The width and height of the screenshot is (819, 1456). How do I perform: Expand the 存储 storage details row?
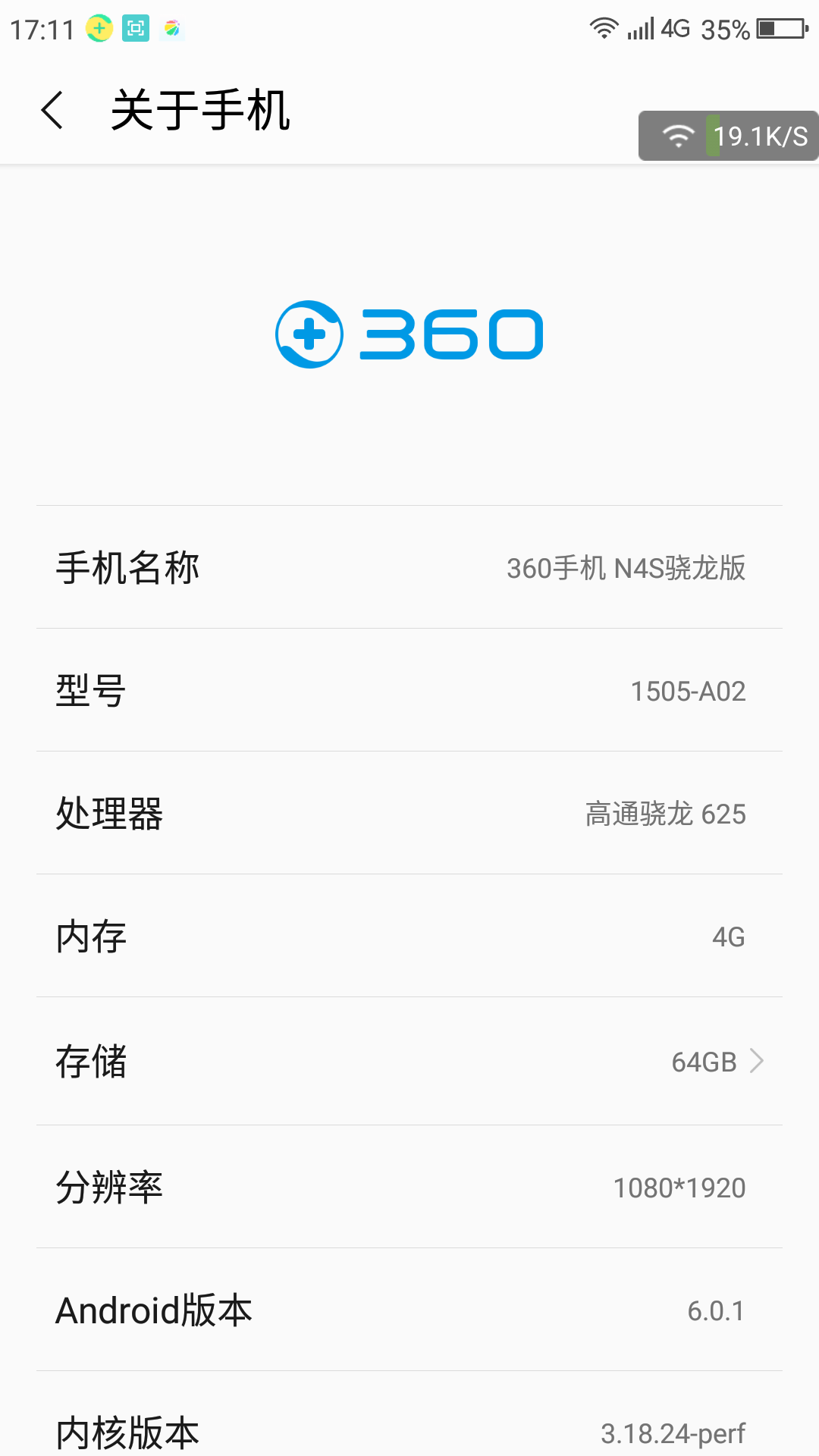pos(409,1062)
